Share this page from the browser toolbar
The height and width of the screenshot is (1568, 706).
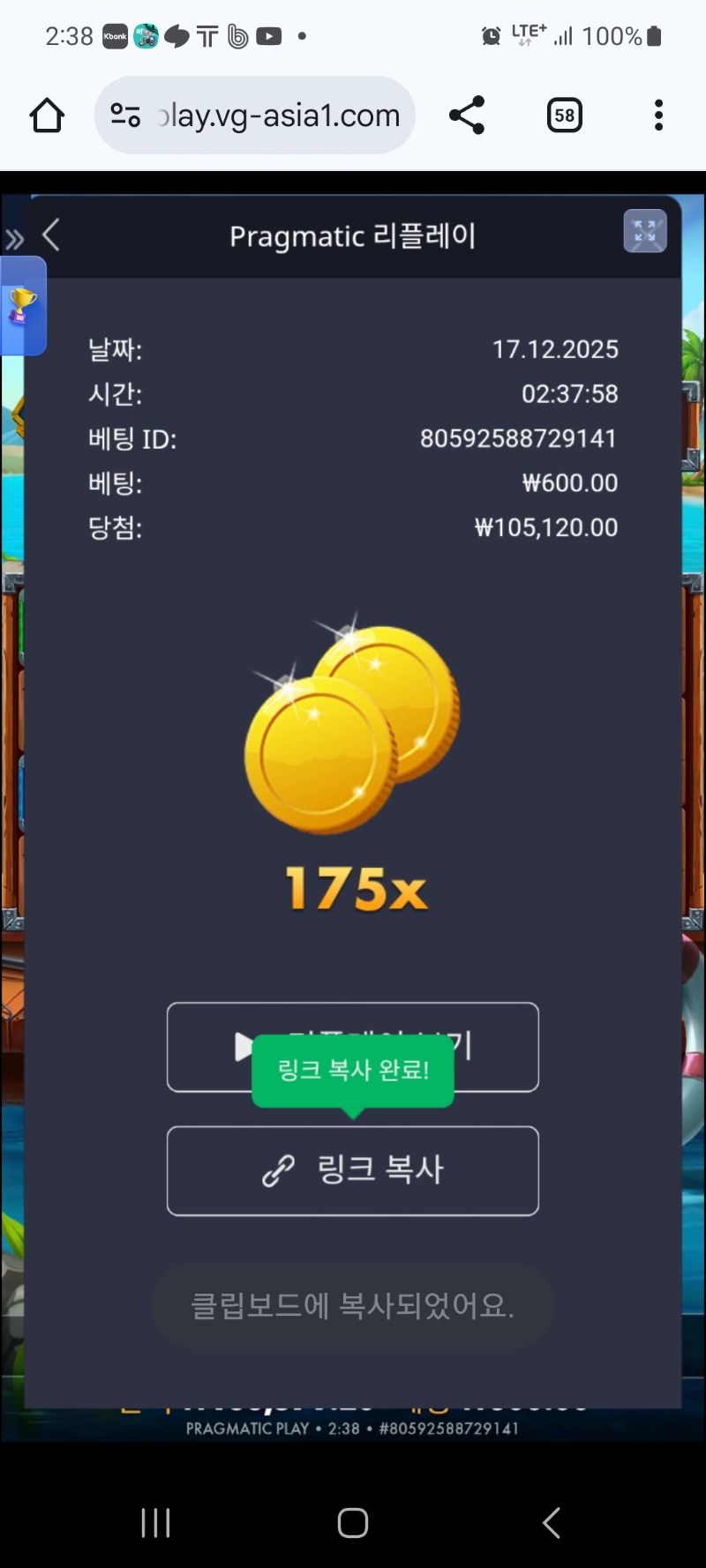(467, 116)
